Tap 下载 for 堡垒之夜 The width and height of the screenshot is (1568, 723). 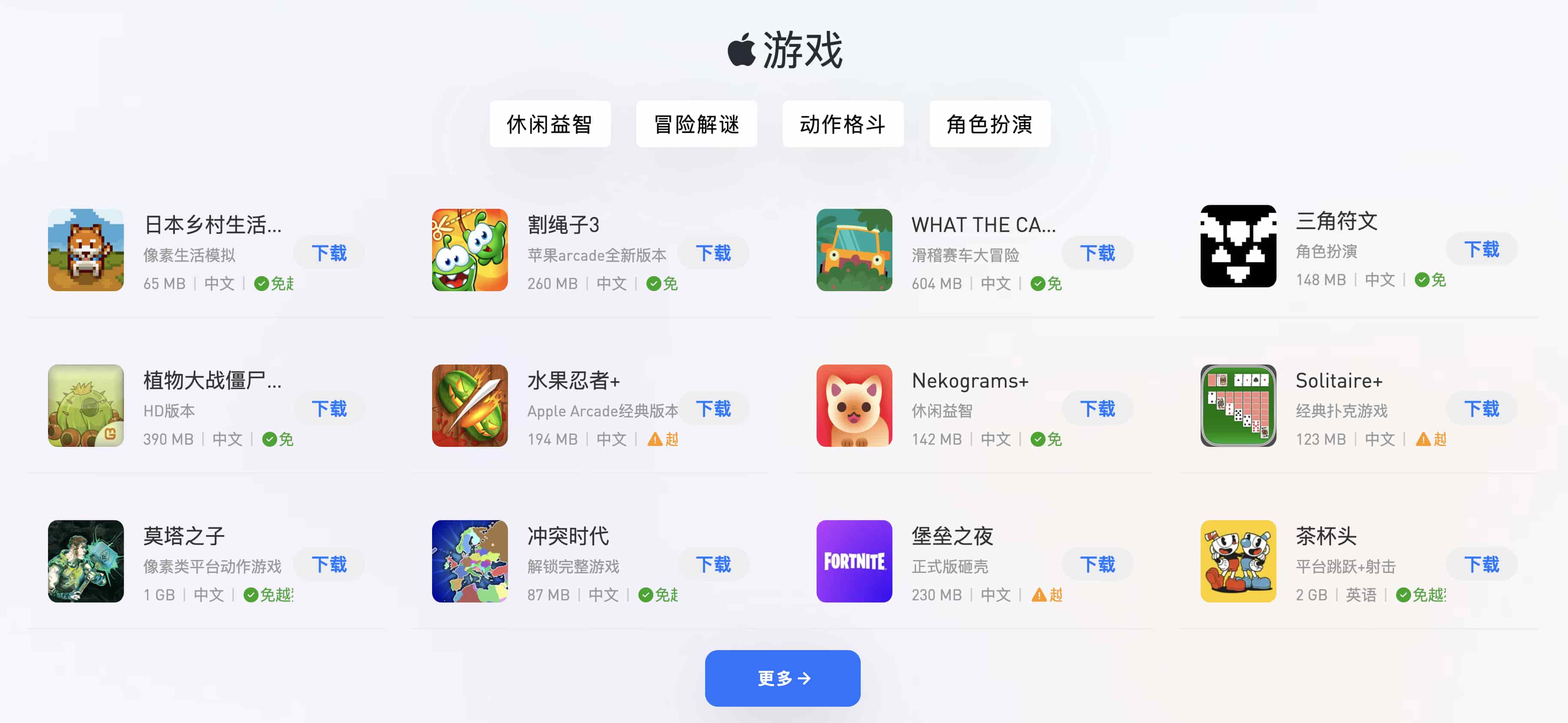[1097, 565]
